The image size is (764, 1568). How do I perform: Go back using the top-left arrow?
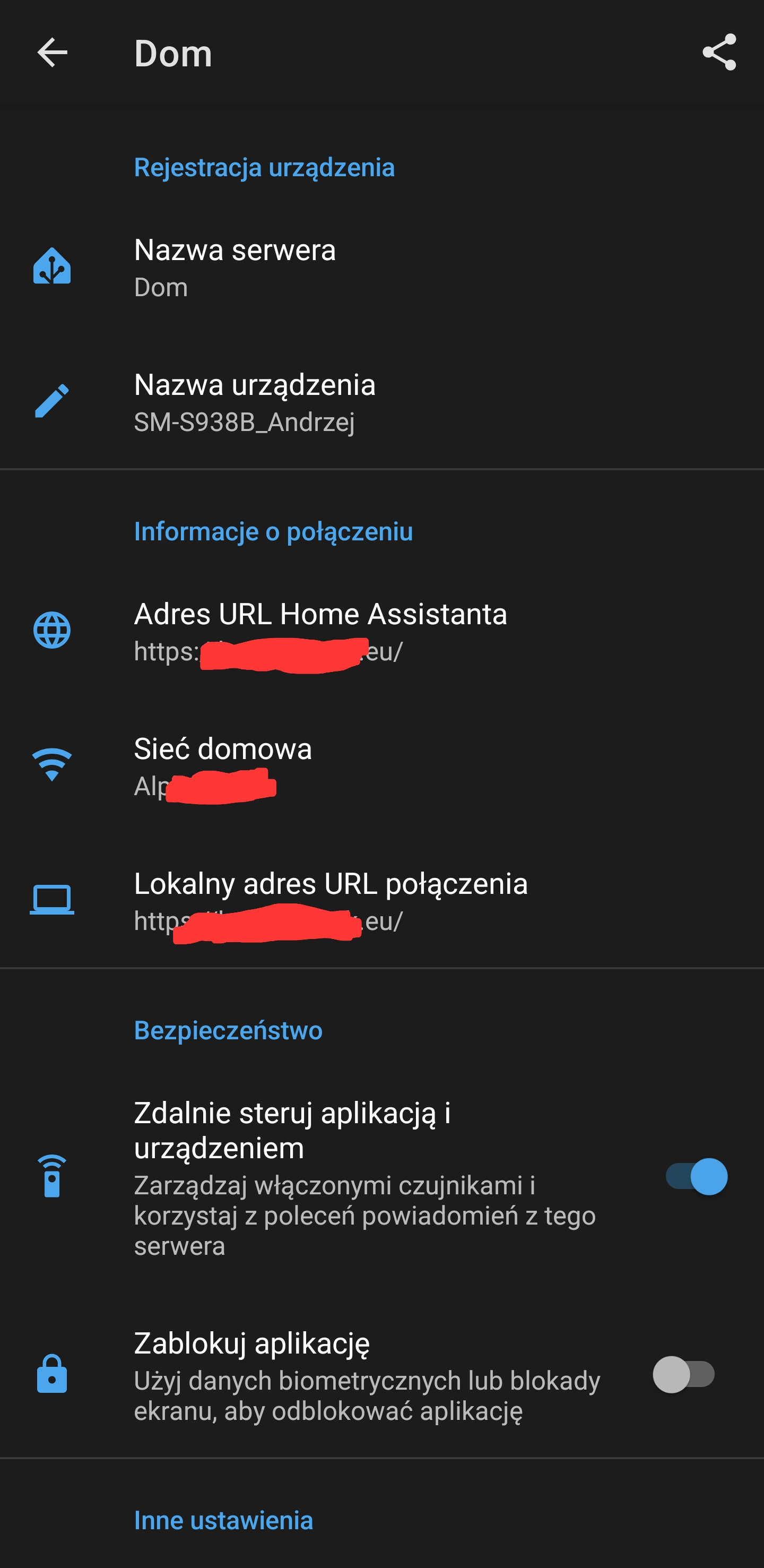[x=53, y=53]
